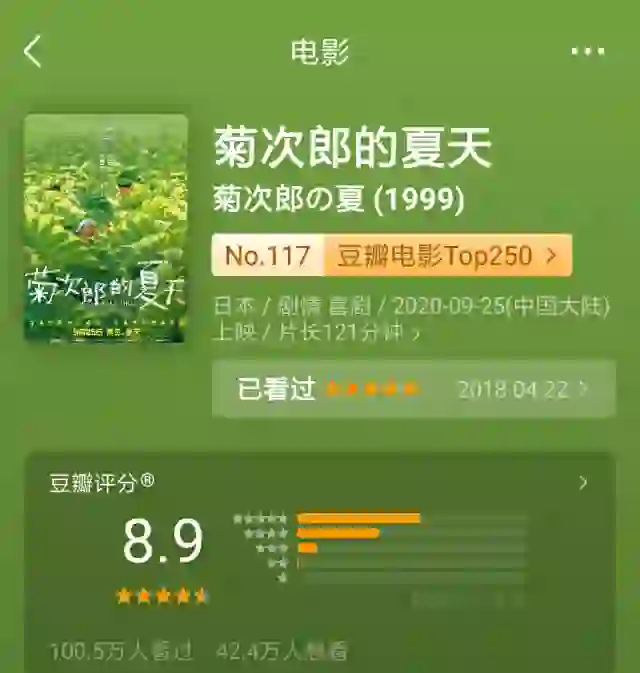Expand the movie info line with 片长121分钟
The height and width of the screenshot is (673, 640).
click(412, 319)
